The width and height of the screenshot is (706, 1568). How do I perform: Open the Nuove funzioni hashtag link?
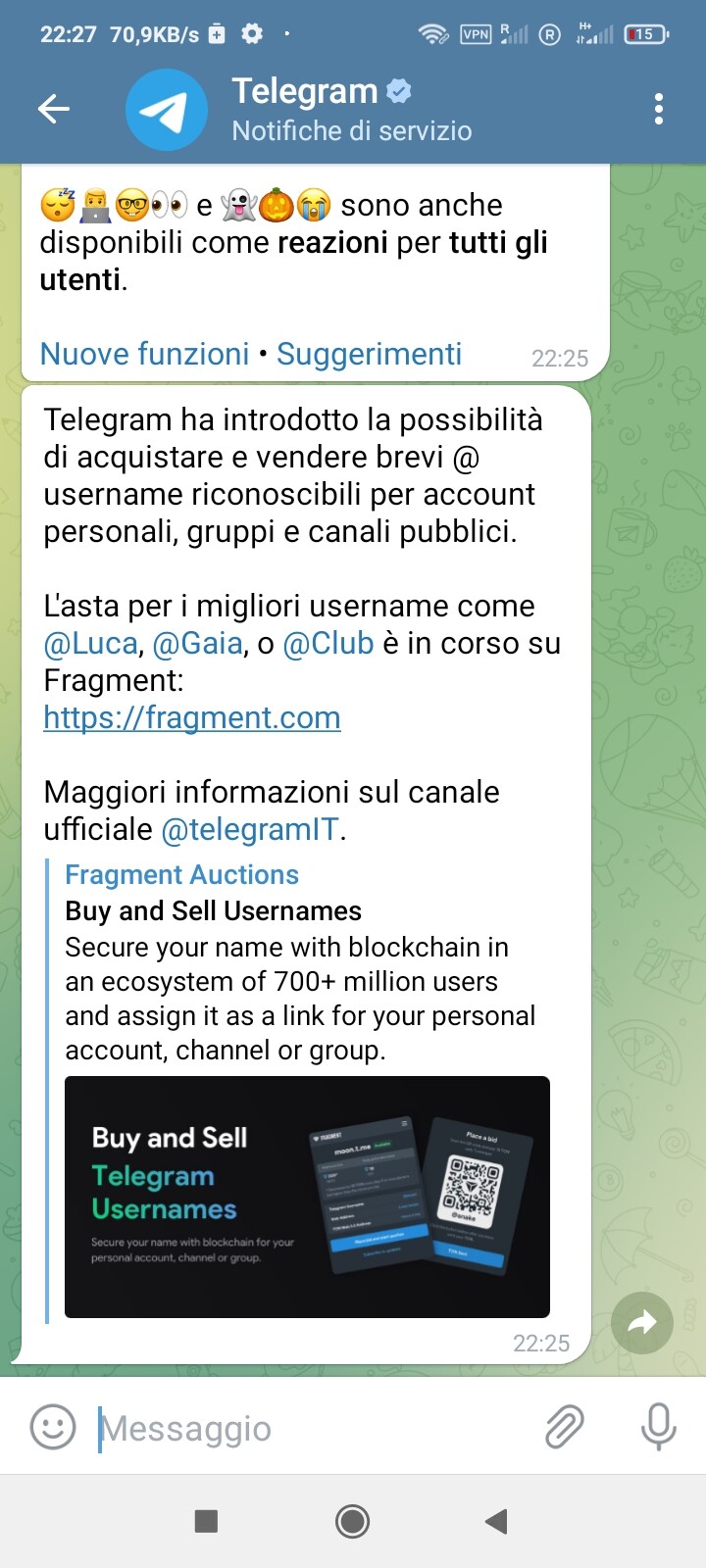click(x=144, y=354)
